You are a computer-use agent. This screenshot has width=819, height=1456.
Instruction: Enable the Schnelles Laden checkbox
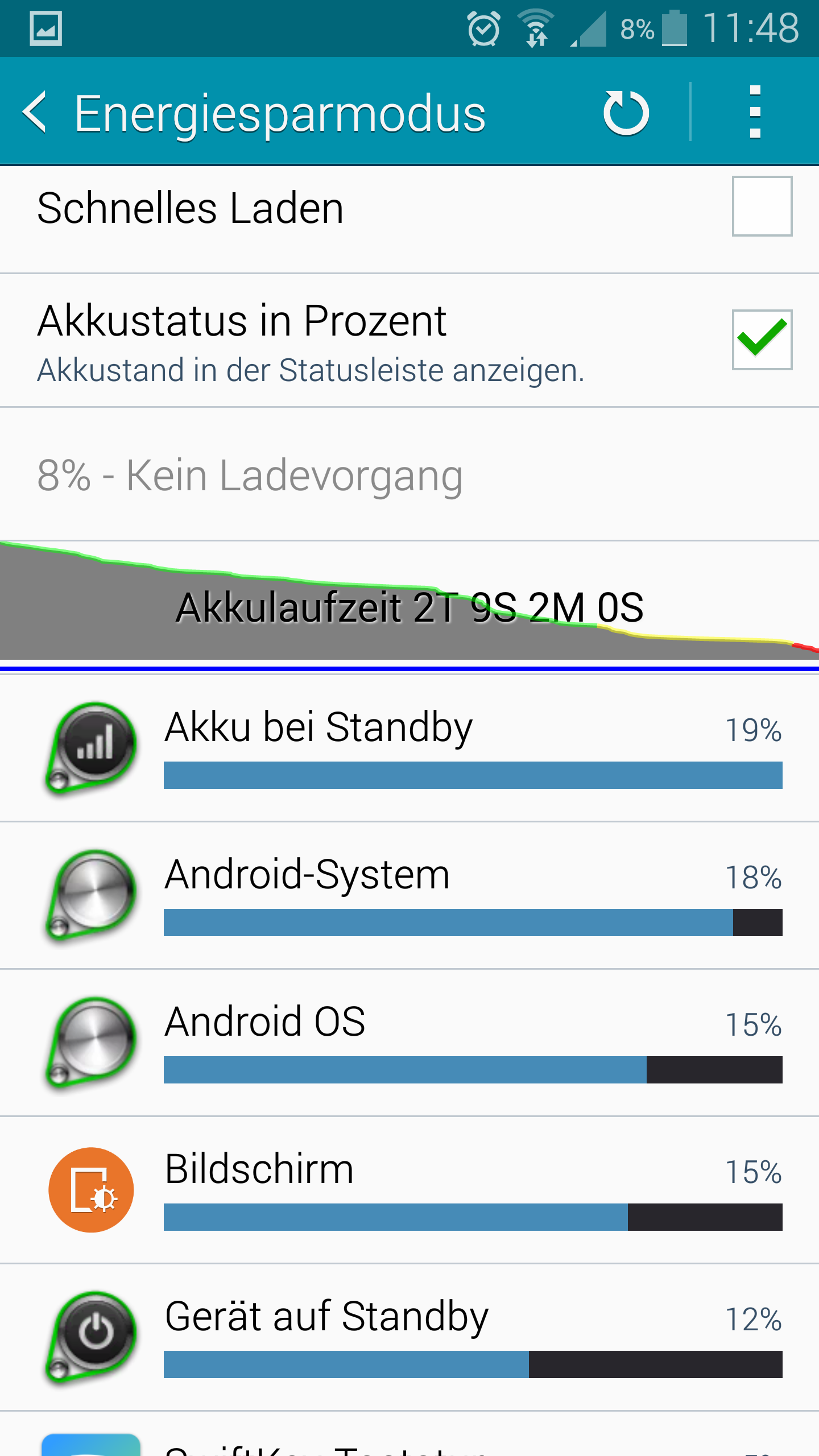[x=762, y=206]
